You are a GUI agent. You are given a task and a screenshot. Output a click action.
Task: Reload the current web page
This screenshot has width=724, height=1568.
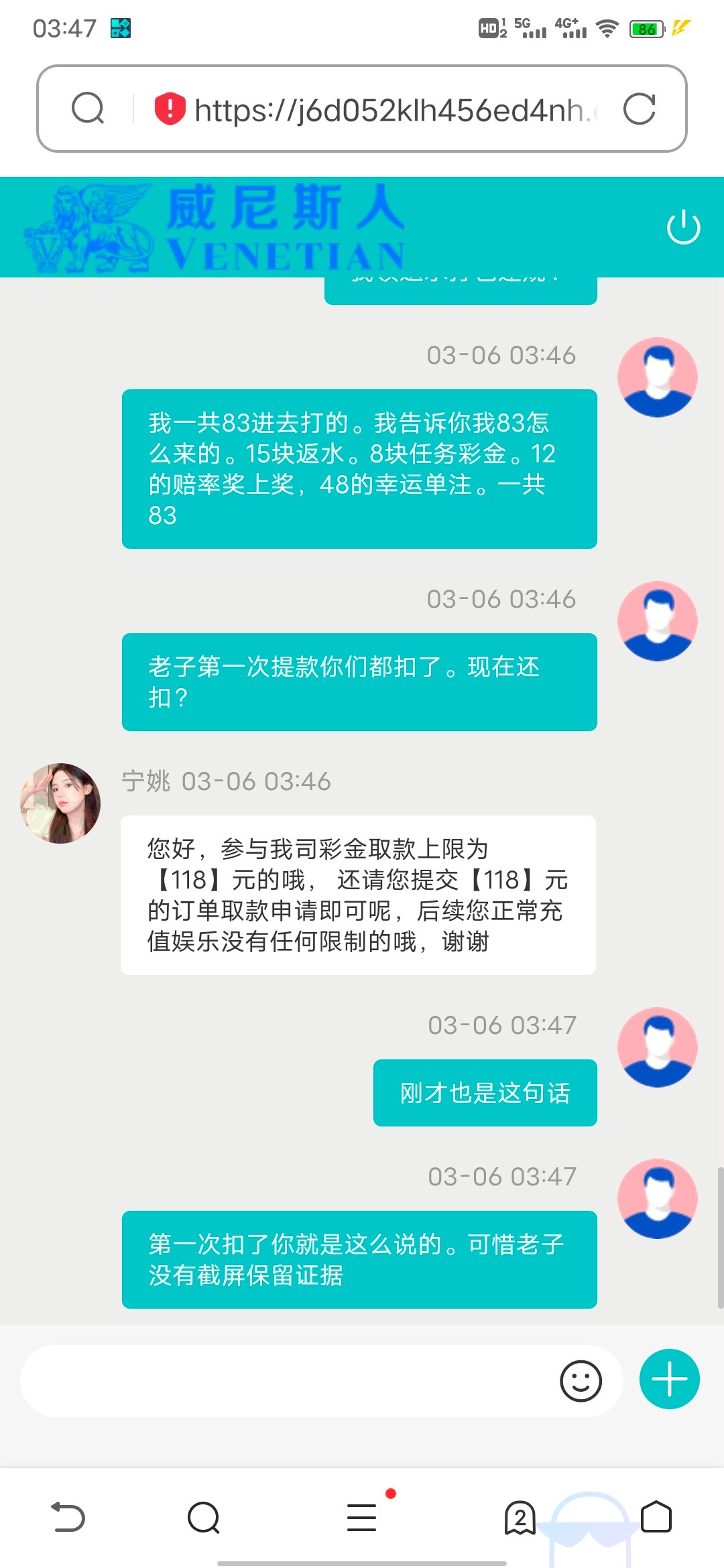click(639, 109)
